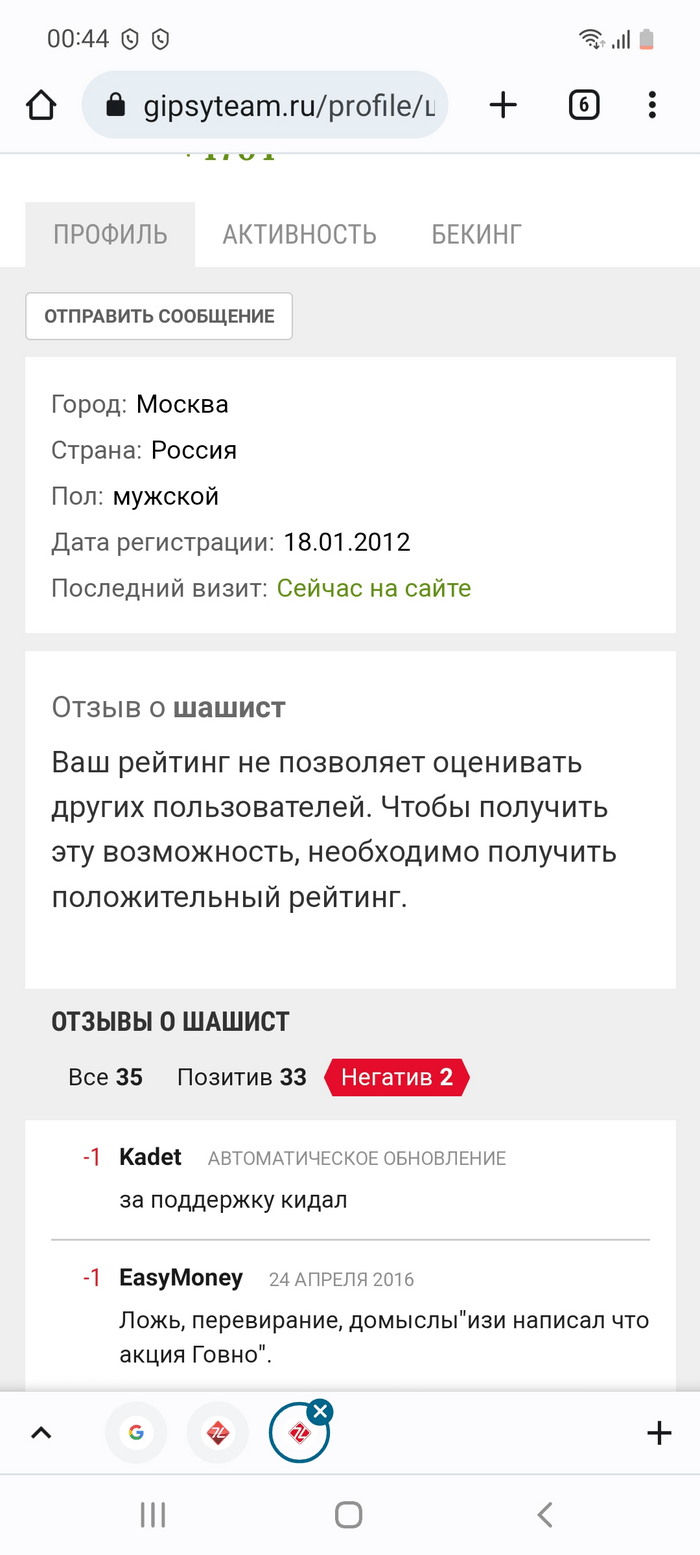
Task: Show all 35 reviews
Action: click(x=105, y=1077)
